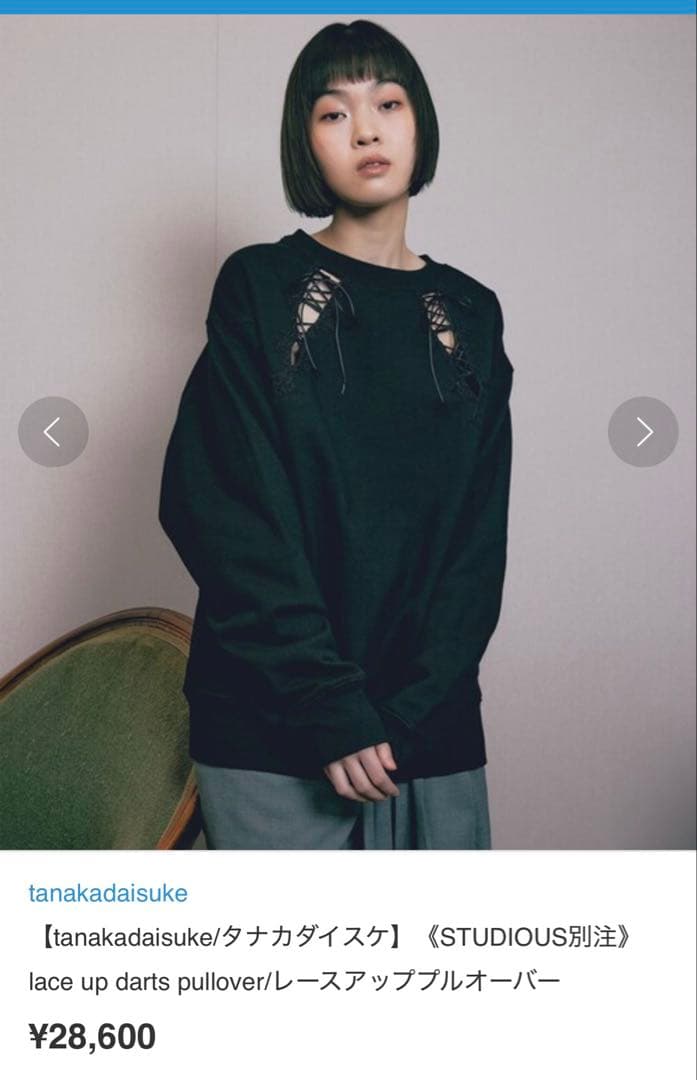The width and height of the screenshot is (697, 1080).
Task: Show the previous product image
Action: (53, 432)
